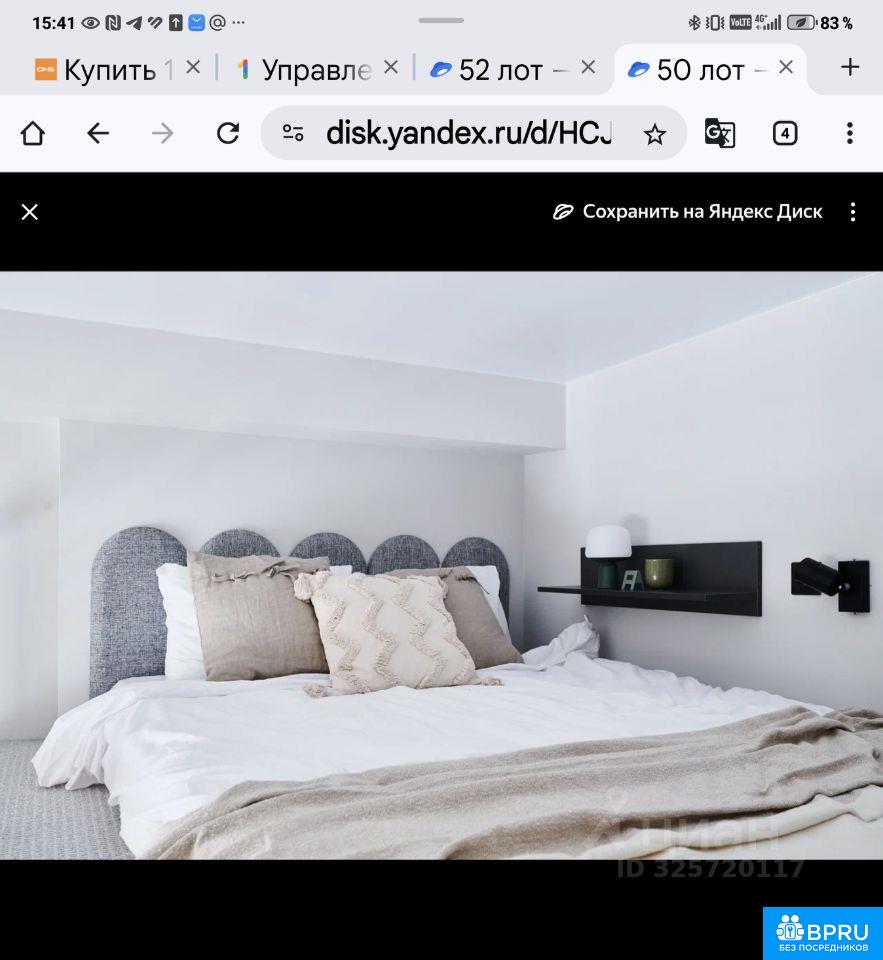
Task: Close the 52 лот tab
Action: [588, 67]
